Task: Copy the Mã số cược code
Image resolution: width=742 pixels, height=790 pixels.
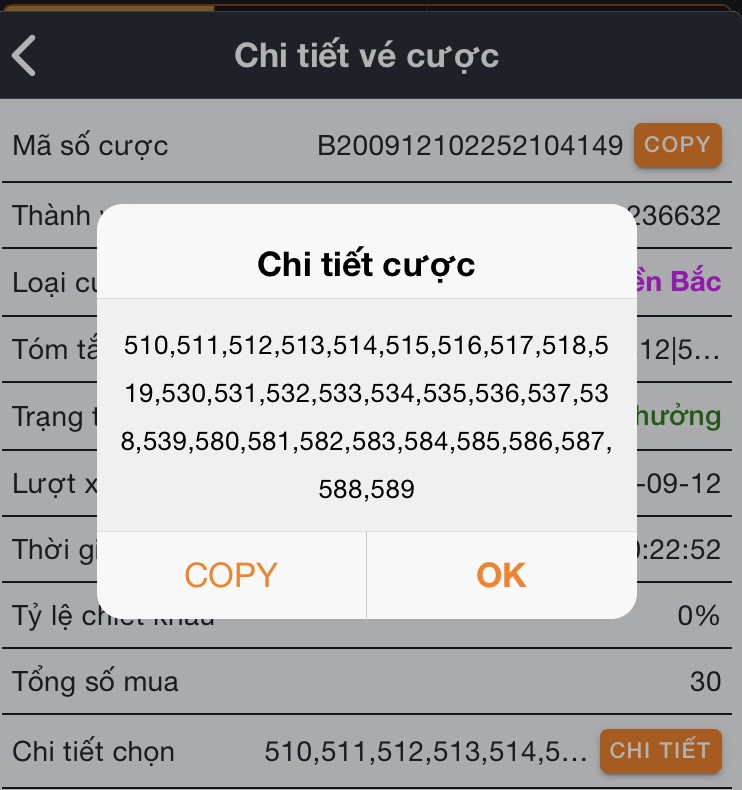Action: click(x=677, y=145)
